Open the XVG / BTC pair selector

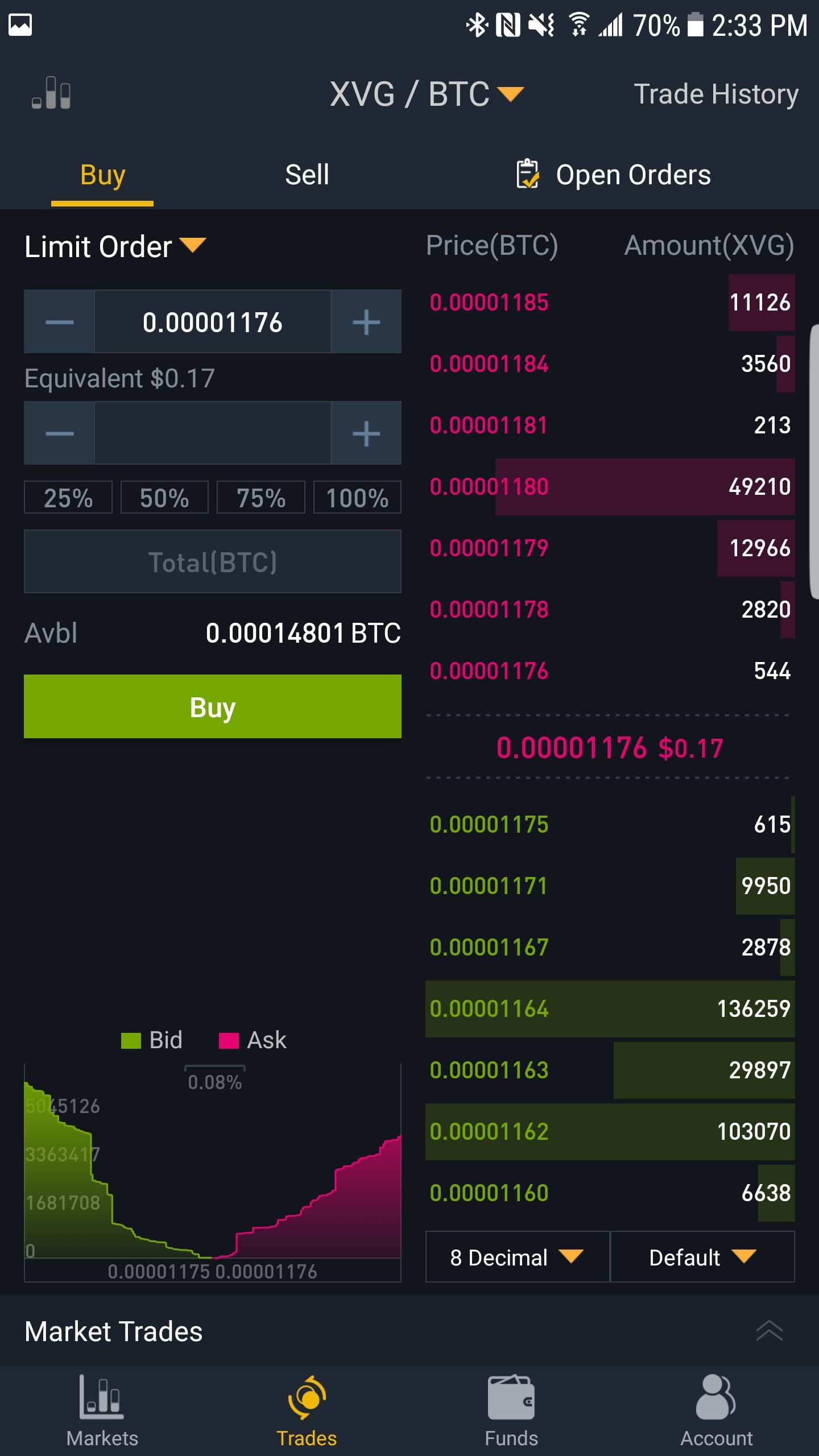[427, 94]
